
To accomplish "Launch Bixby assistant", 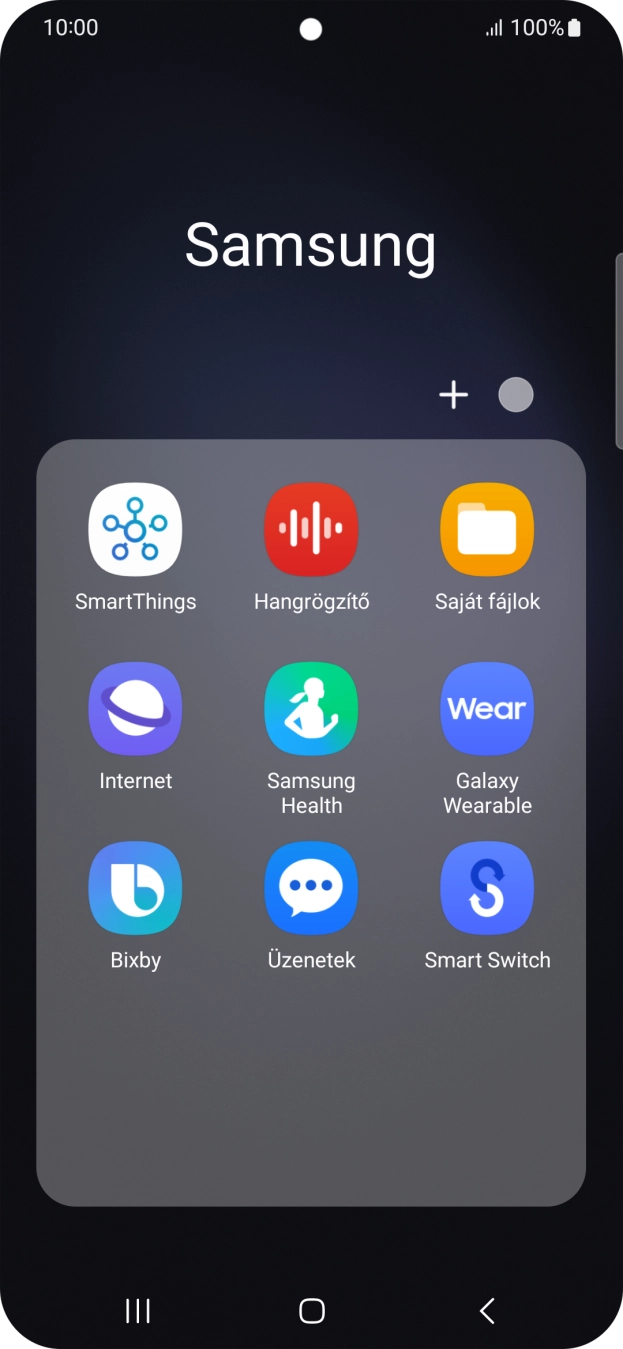I will [x=135, y=888].
